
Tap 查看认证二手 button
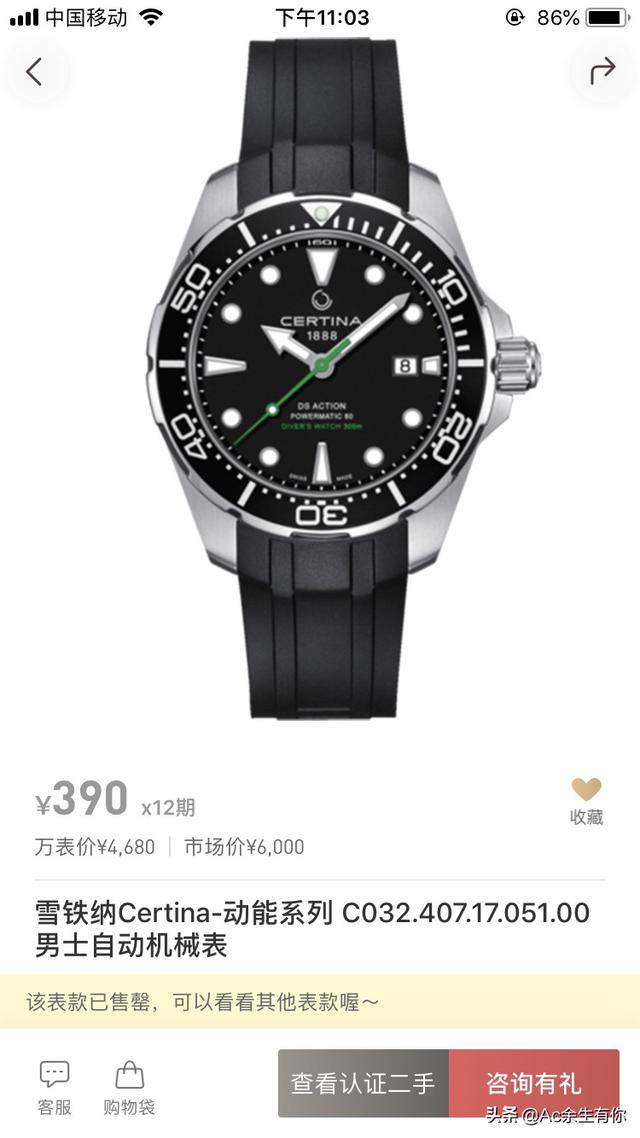click(363, 1082)
